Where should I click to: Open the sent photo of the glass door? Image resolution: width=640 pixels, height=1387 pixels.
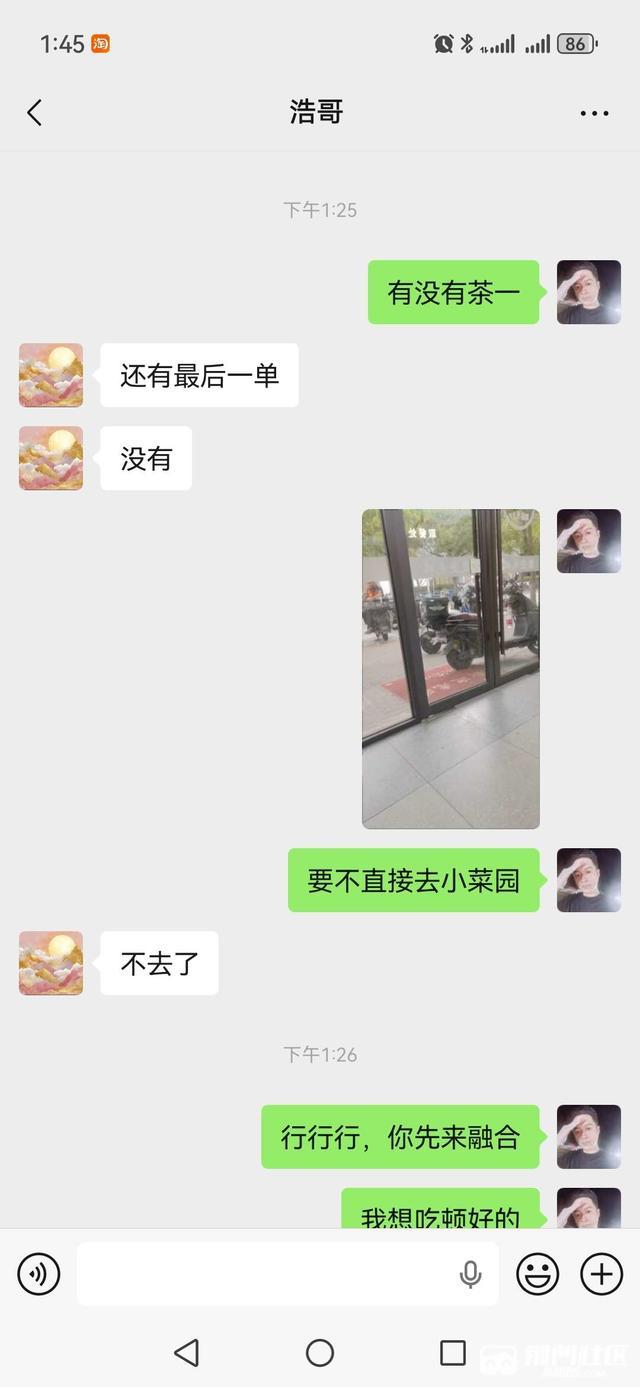[451, 669]
